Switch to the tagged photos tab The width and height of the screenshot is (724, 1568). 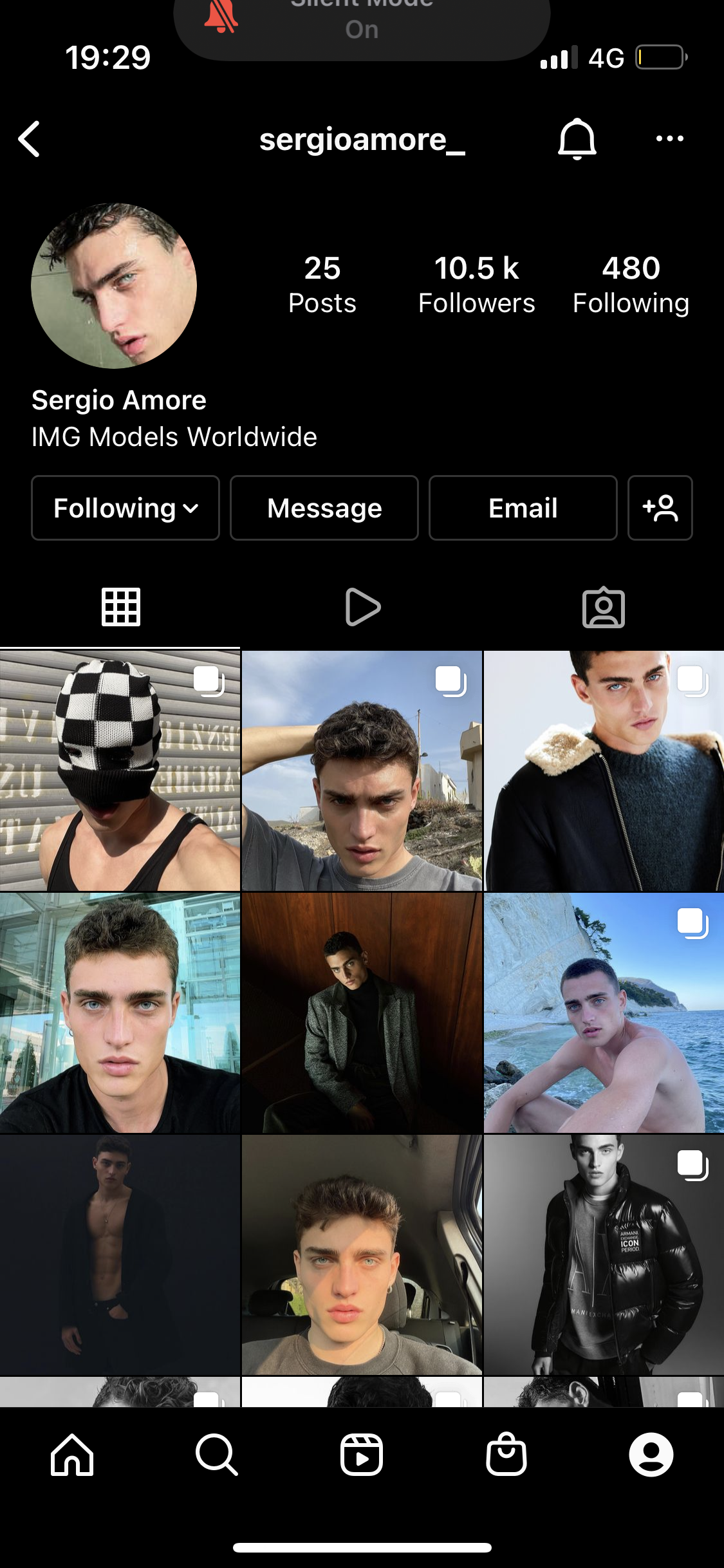pos(603,607)
